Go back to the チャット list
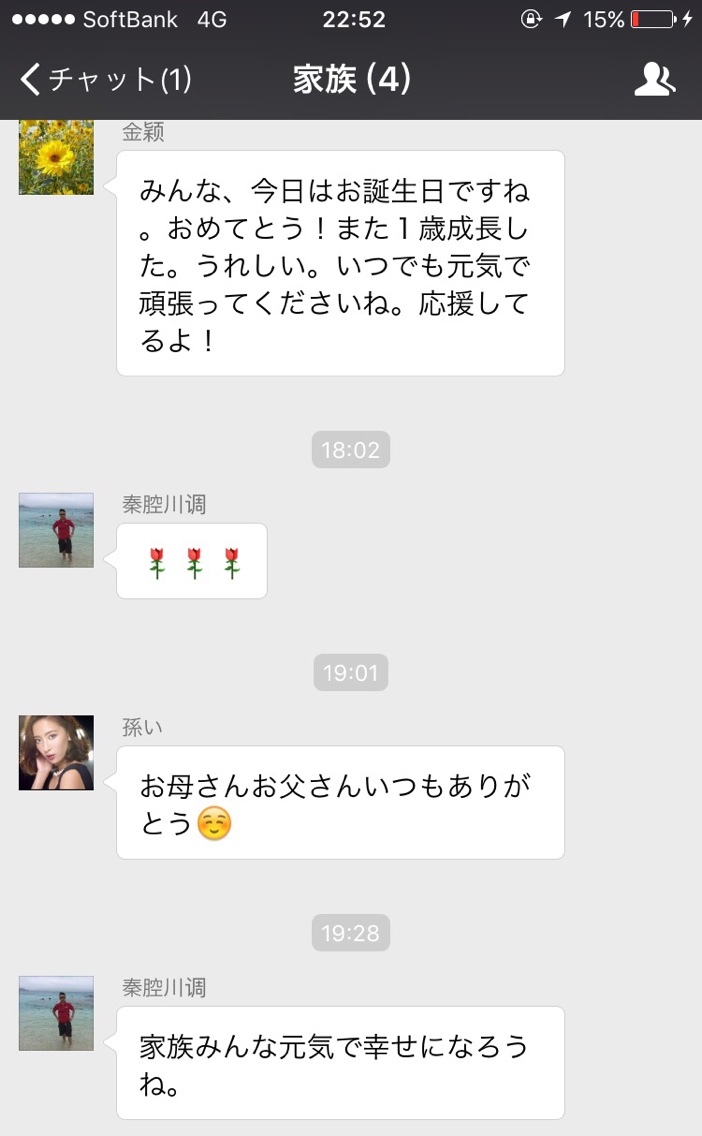The height and width of the screenshot is (1136, 702). pyautogui.click(x=104, y=79)
